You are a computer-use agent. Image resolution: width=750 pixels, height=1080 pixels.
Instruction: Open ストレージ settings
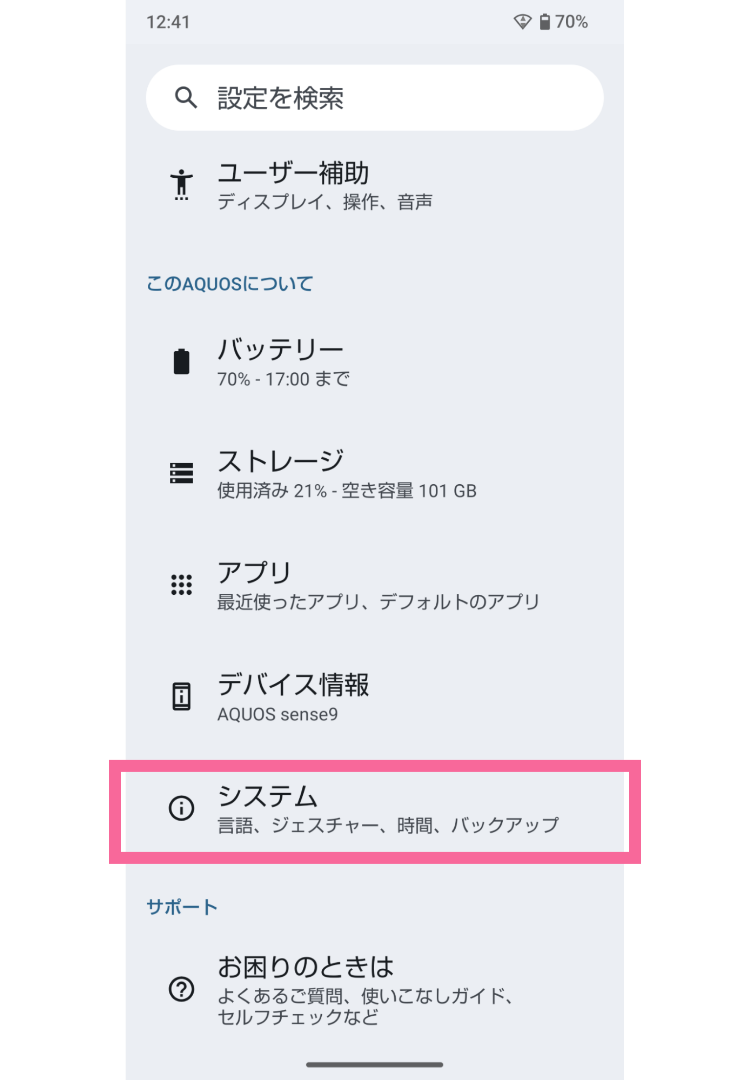[x=374, y=474]
